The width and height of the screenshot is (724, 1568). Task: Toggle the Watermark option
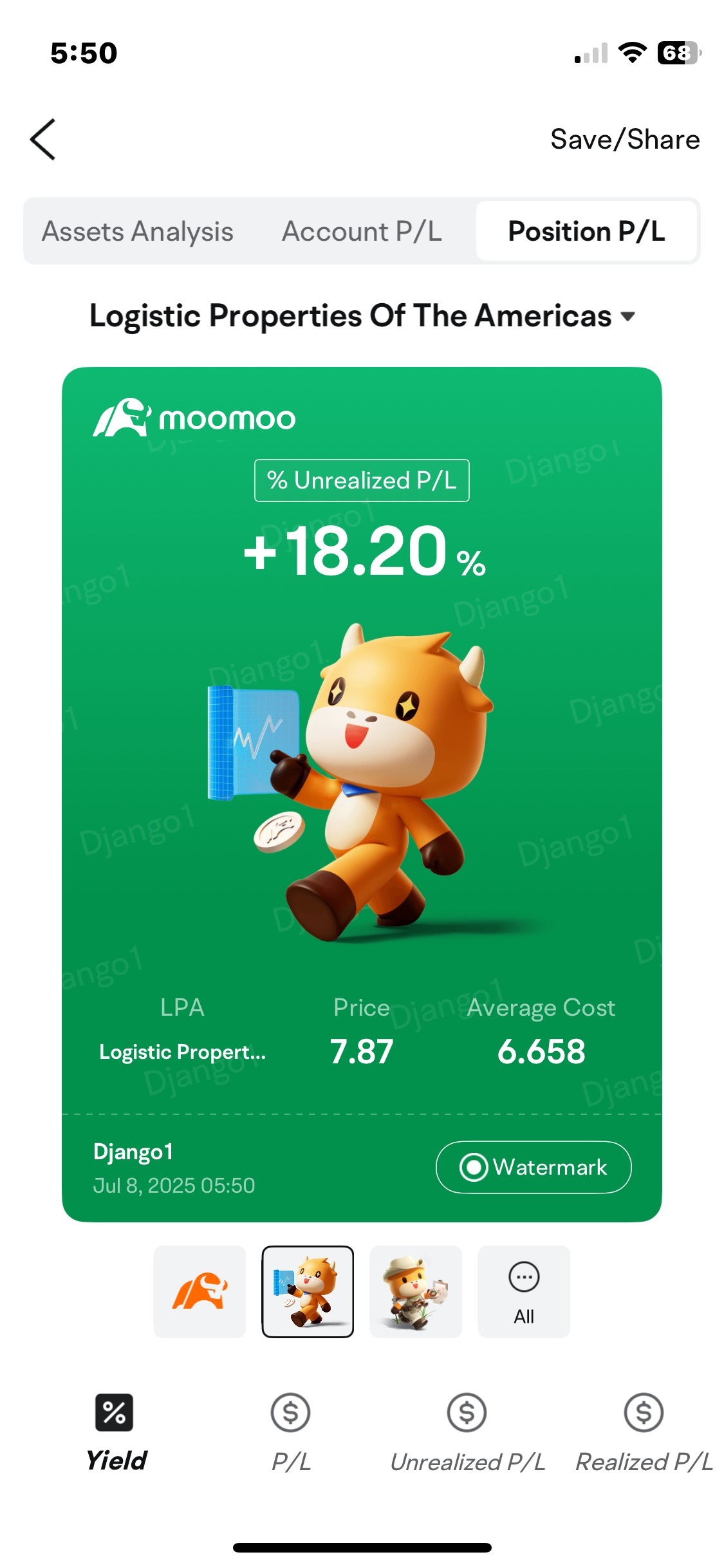(534, 1167)
